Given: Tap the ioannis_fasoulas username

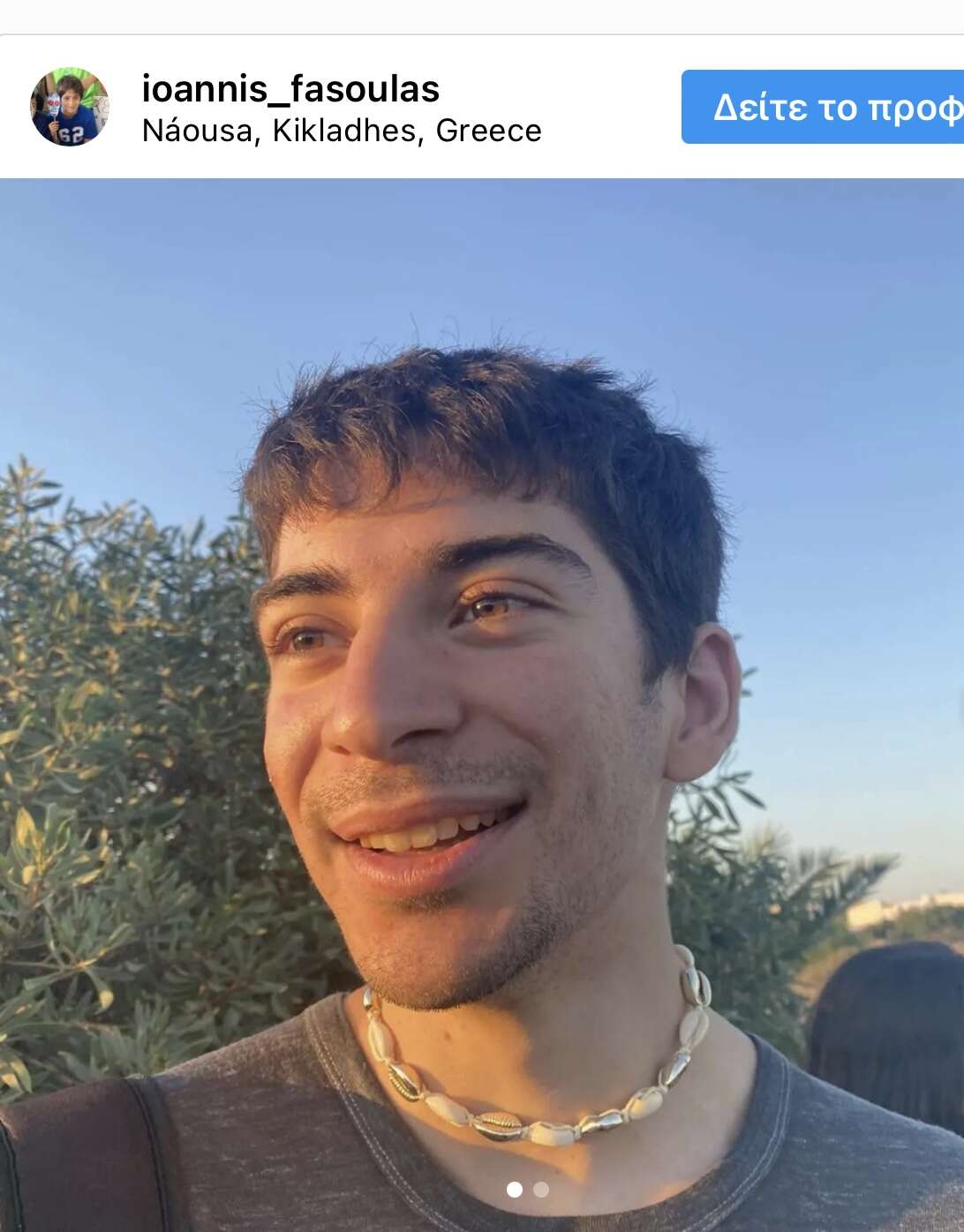Looking at the screenshot, I should pos(290,89).
